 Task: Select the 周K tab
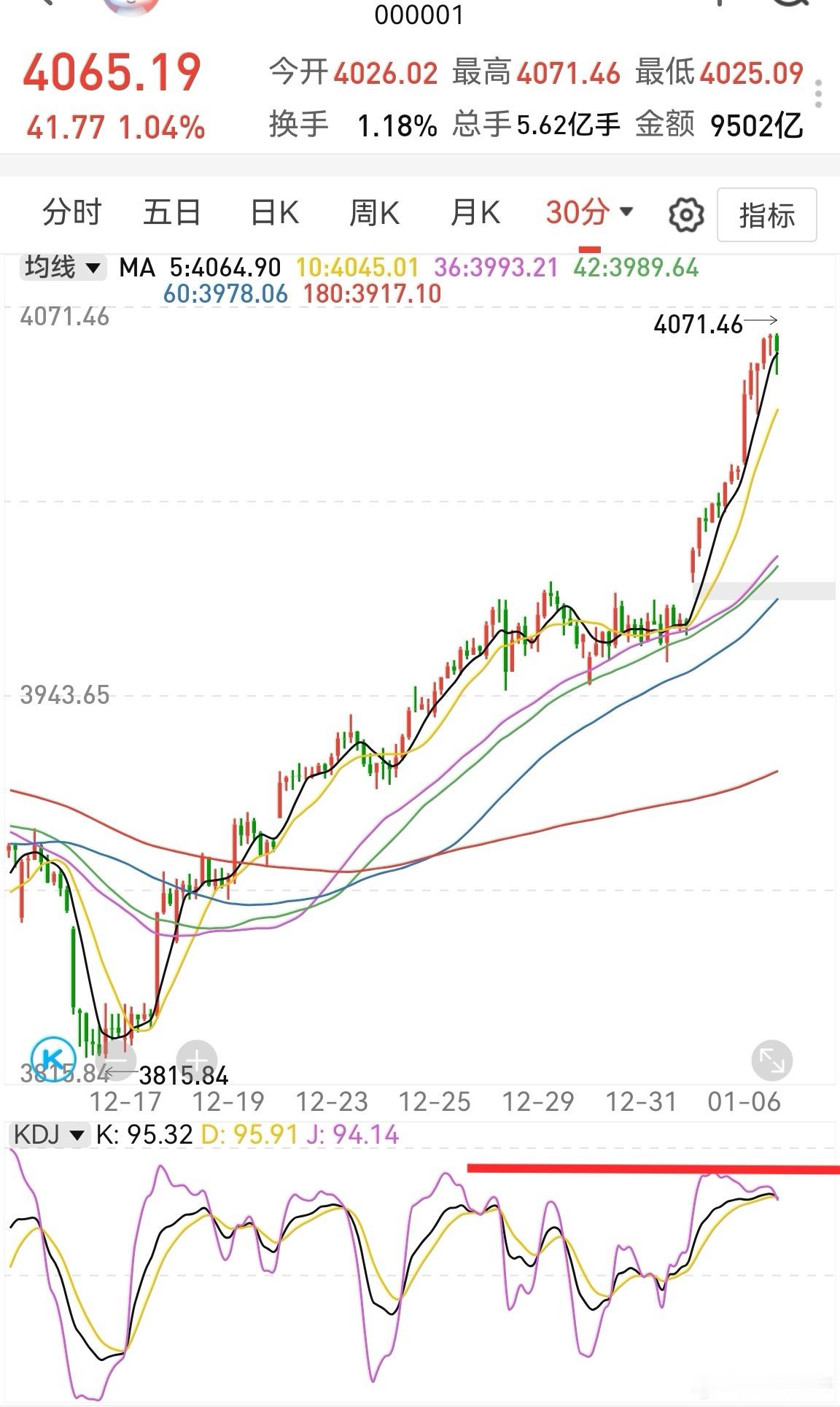(373, 214)
